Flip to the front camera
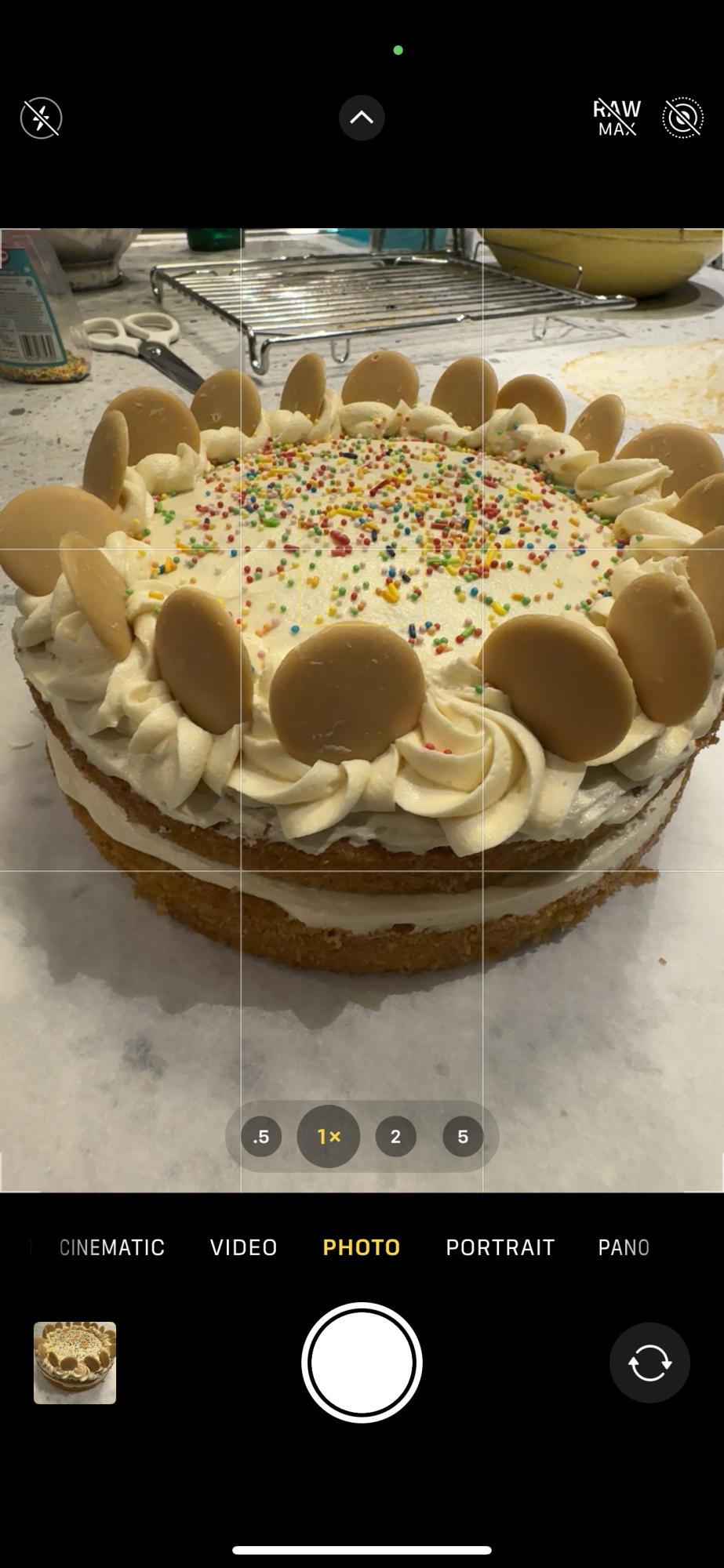This screenshot has height=1568, width=724. pyautogui.click(x=649, y=1363)
